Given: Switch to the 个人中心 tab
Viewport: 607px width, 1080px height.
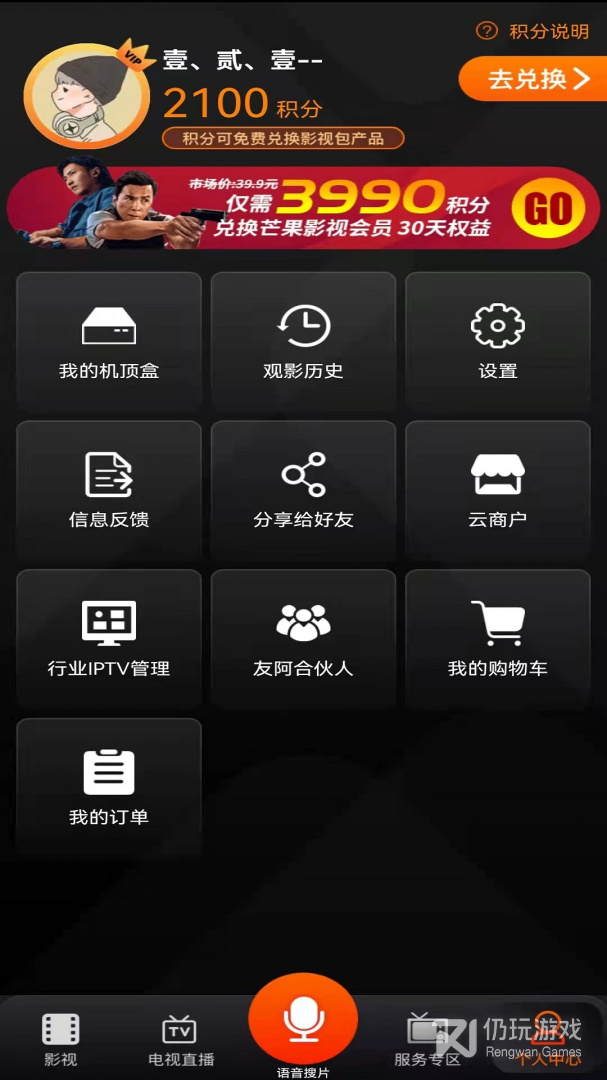Looking at the screenshot, I should pyautogui.click(x=548, y=1039).
